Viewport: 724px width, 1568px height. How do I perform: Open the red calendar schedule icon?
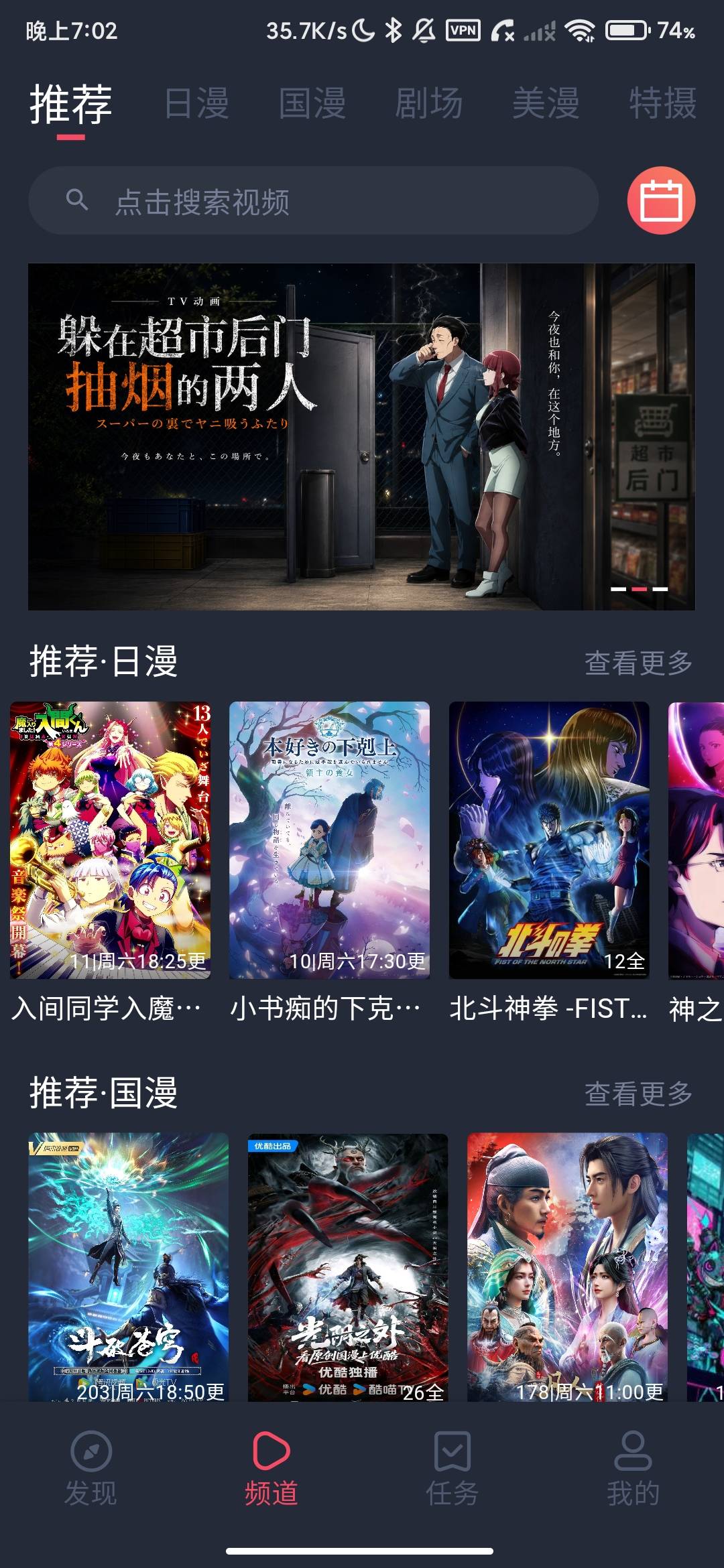661,200
